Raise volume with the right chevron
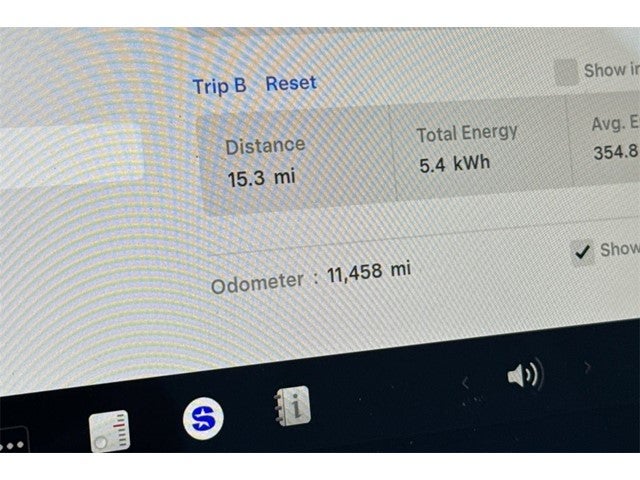Screen dimensions: 640x480 point(587,367)
